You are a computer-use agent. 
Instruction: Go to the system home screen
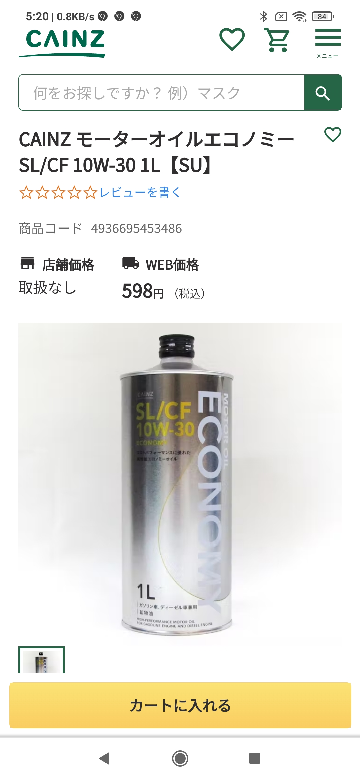pyautogui.click(x=180, y=758)
